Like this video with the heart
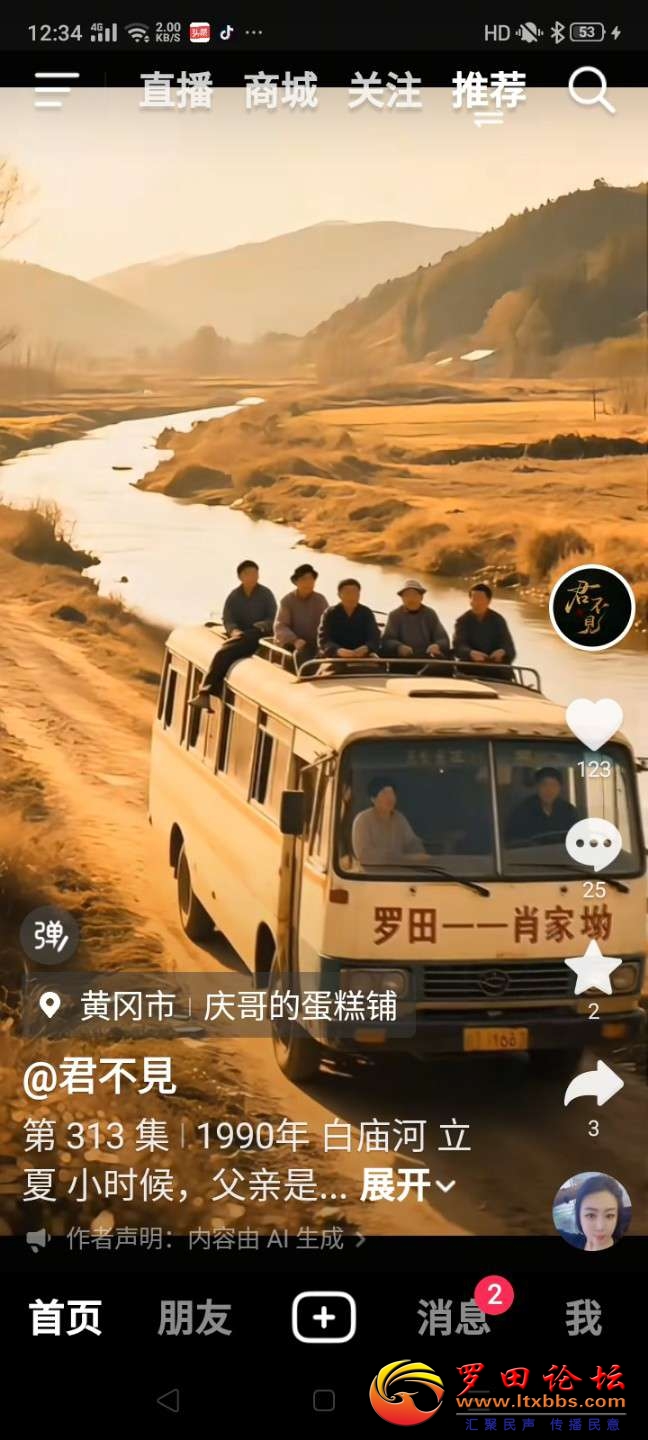This screenshot has width=648, height=1440. [594, 725]
